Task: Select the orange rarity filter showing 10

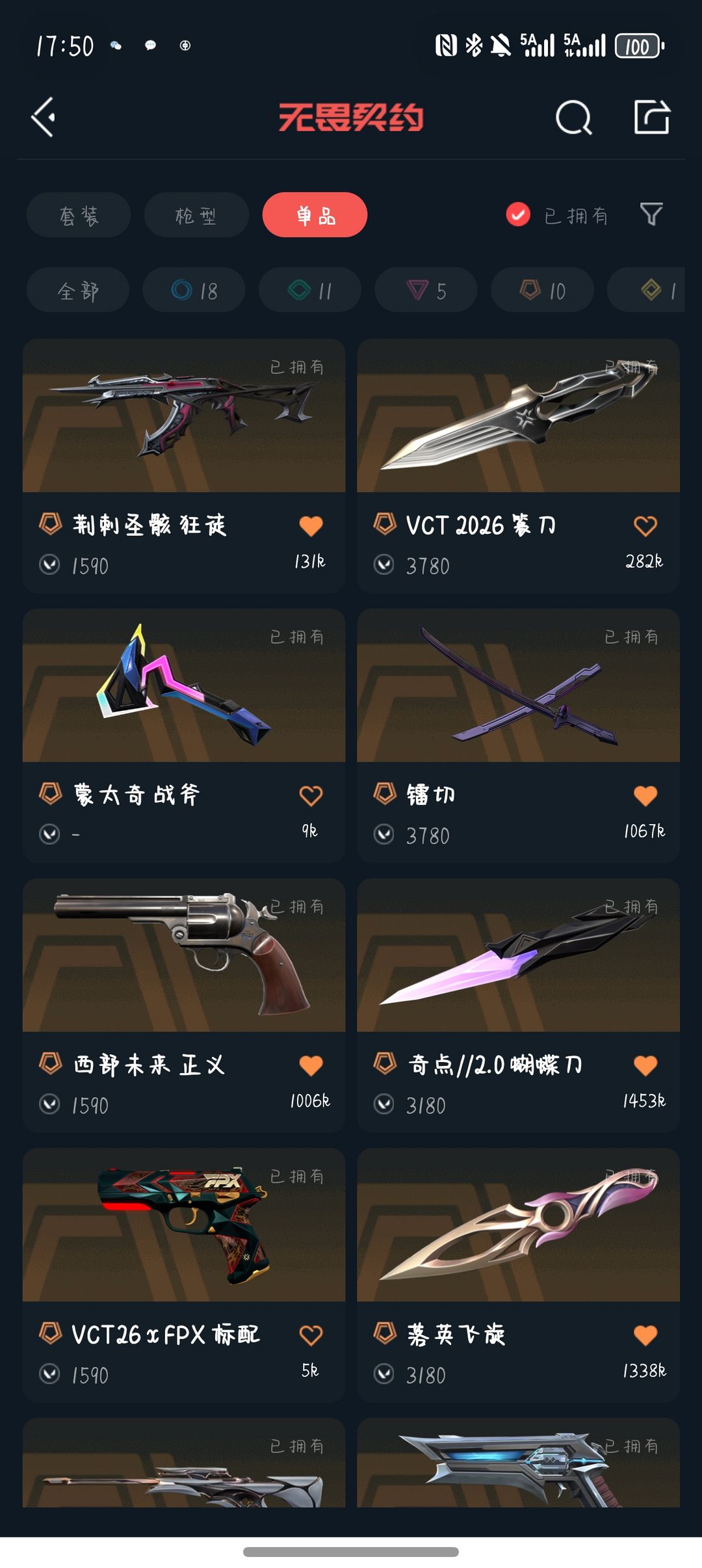Action: pyautogui.click(x=541, y=290)
